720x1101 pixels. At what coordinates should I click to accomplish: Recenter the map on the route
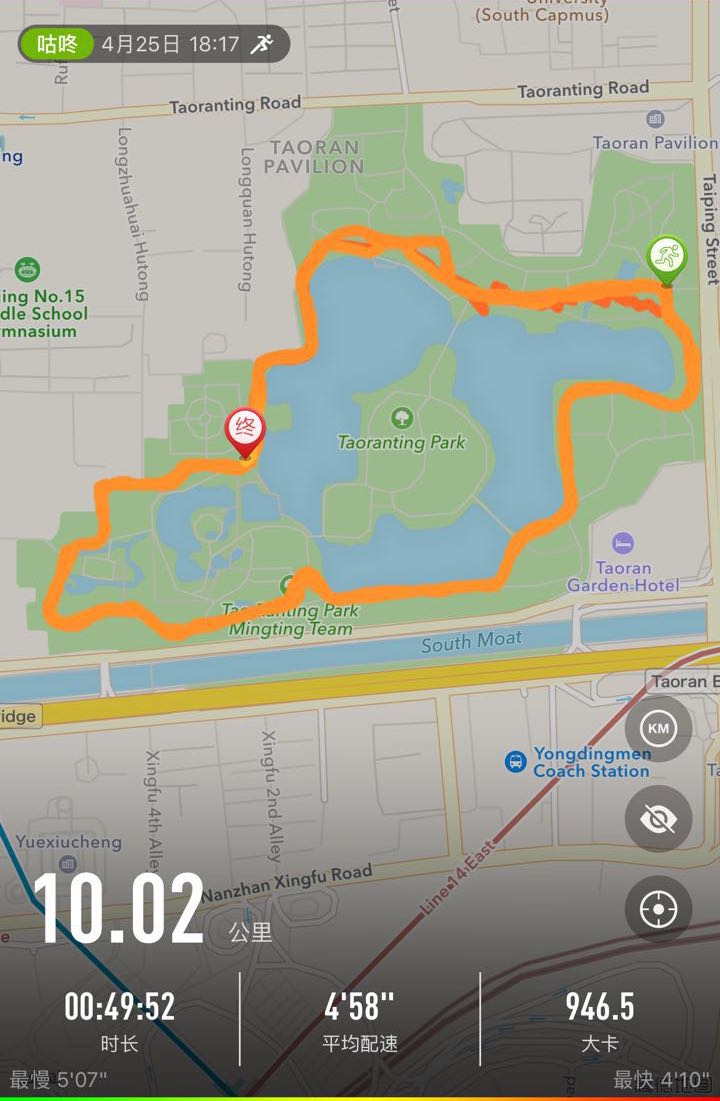tap(658, 910)
